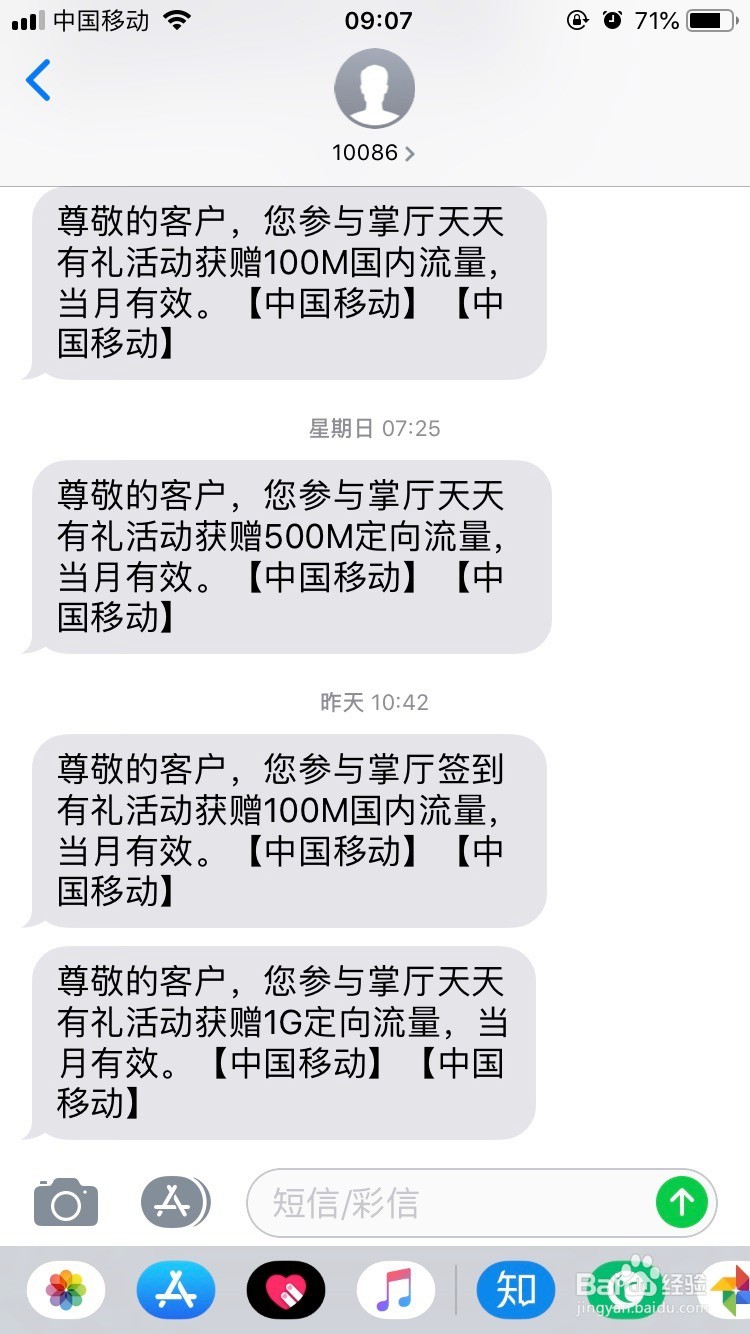Screen dimensions: 750x1334
Task: Launch the App Store from the dock
Action: [x=175, y=1290]
